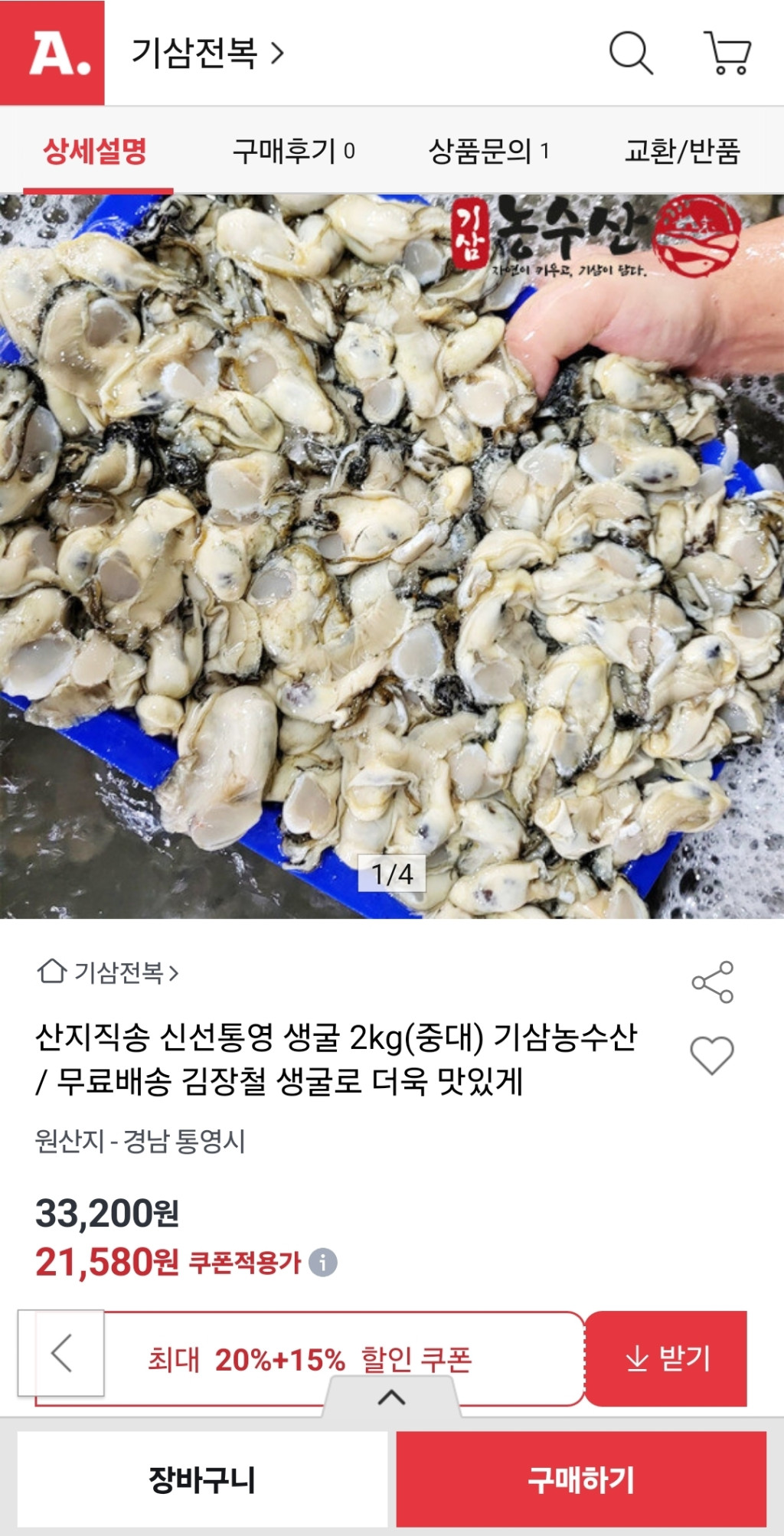
Task: Open 기삼전복 breadcrumb chevron
Action: 176,972
